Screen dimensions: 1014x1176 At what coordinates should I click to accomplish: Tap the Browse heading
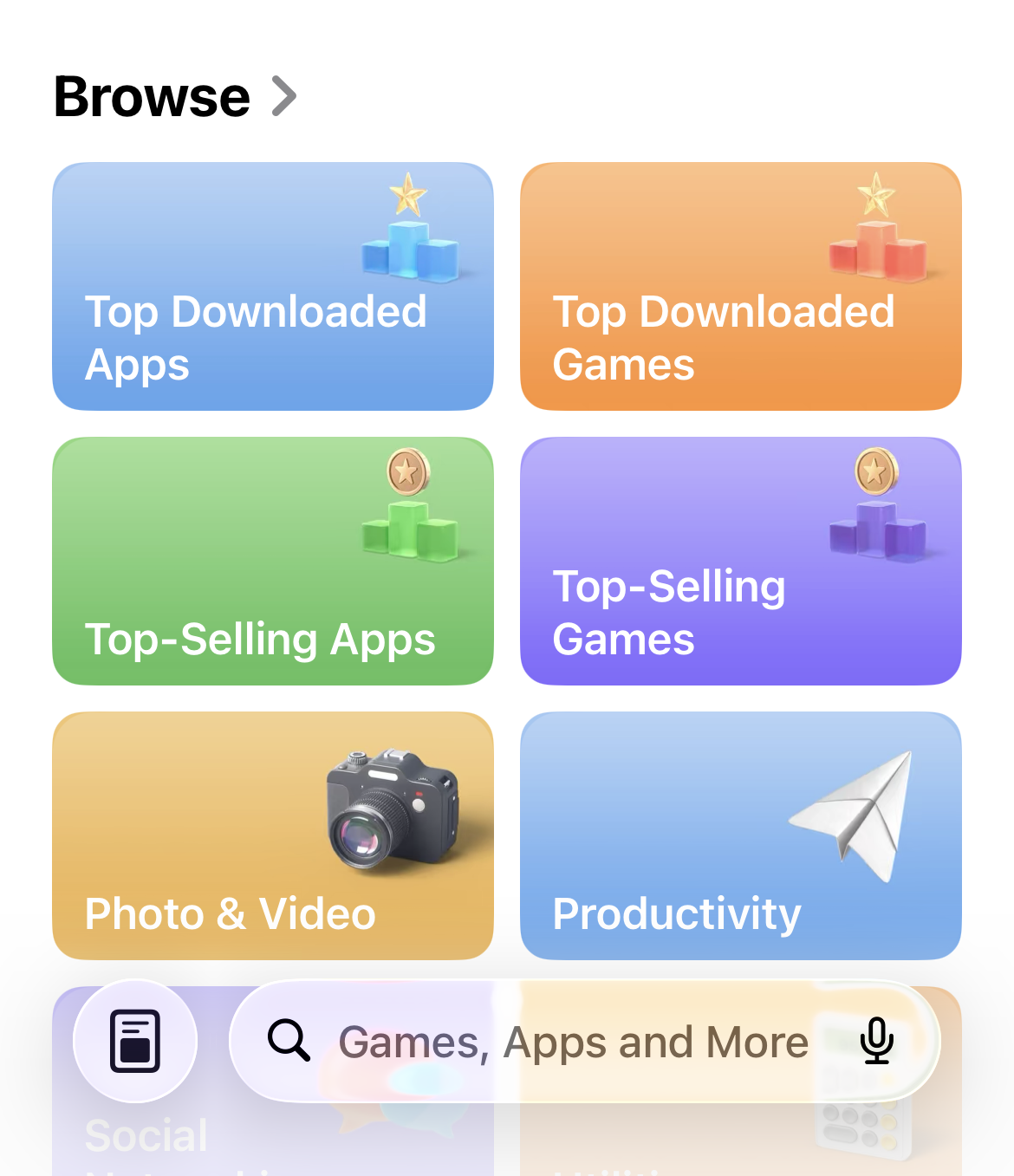[151, 95]
